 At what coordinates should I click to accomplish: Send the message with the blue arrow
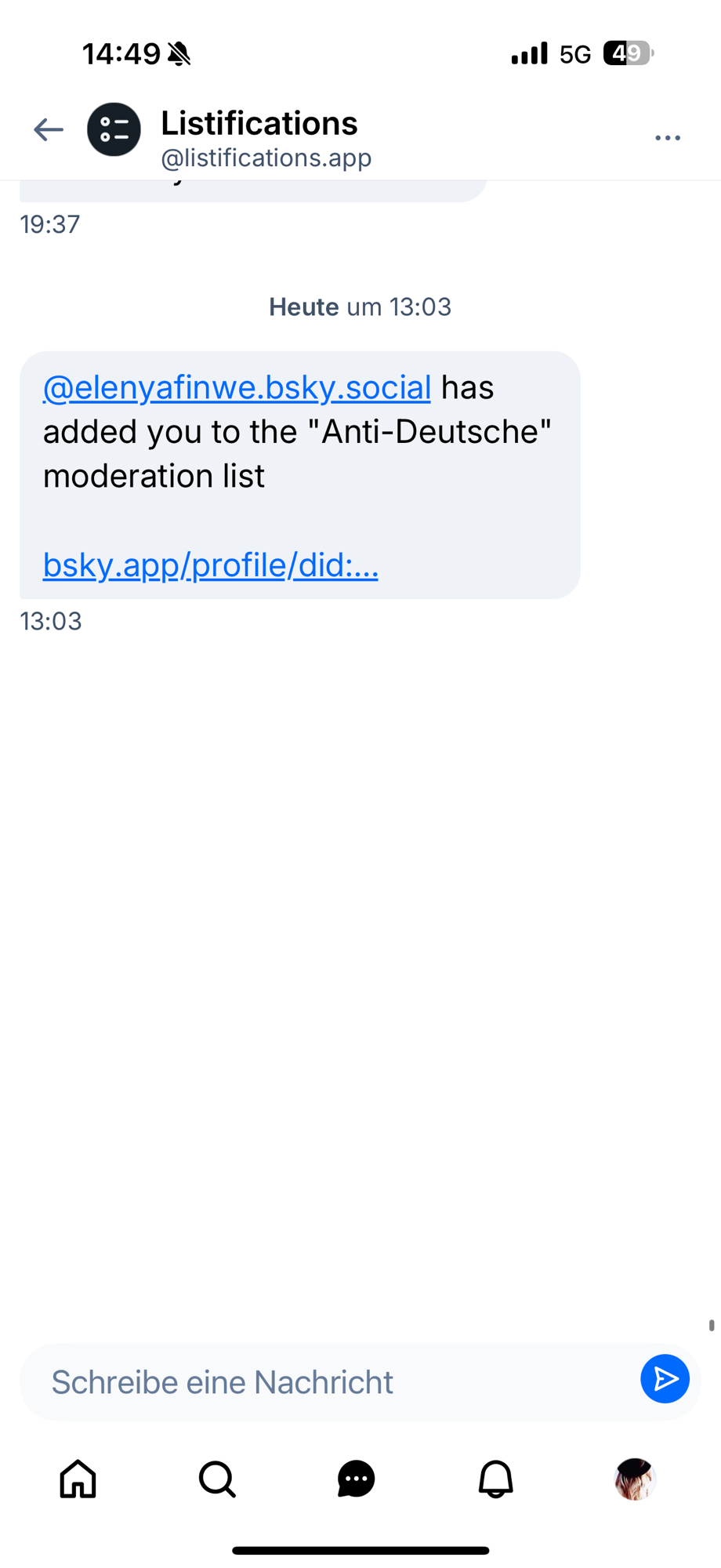tap(665, 1379)
